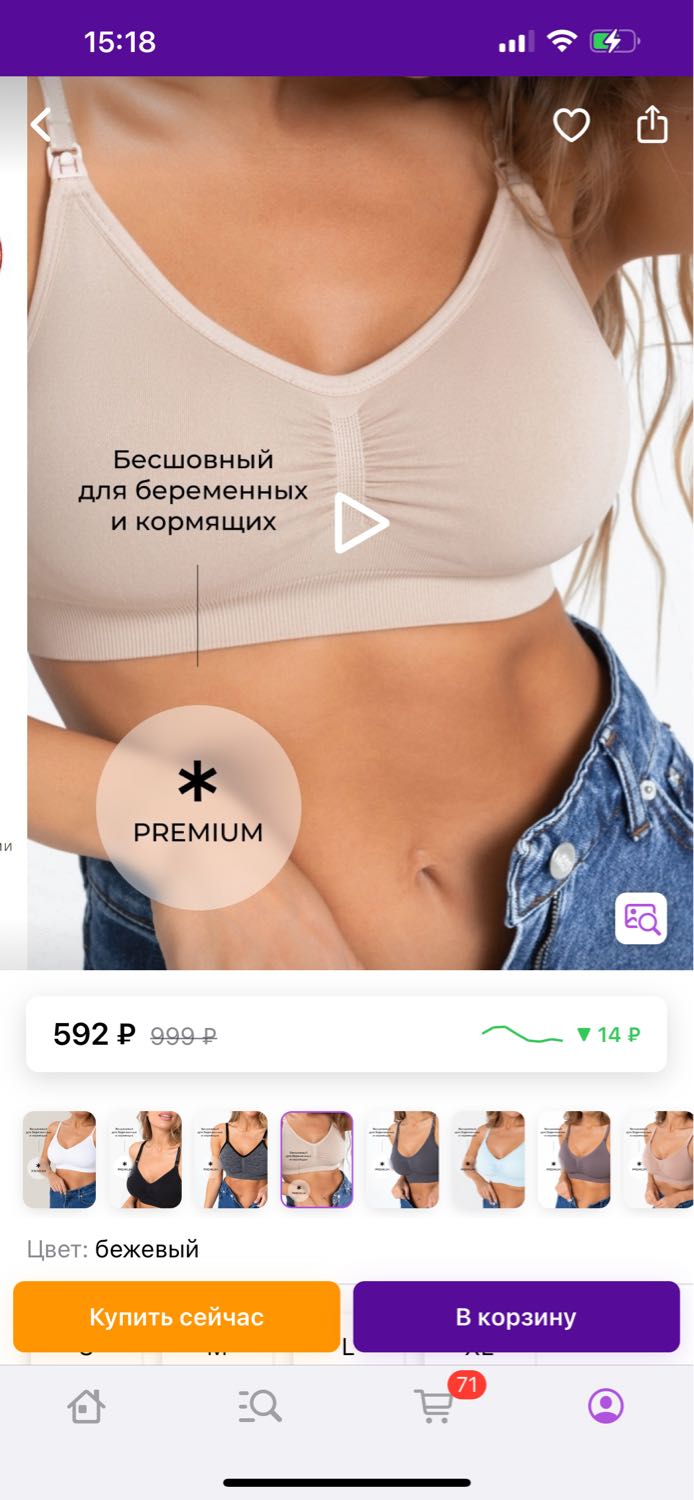Share this product
Screen dimensions: 694x1500
652,124
